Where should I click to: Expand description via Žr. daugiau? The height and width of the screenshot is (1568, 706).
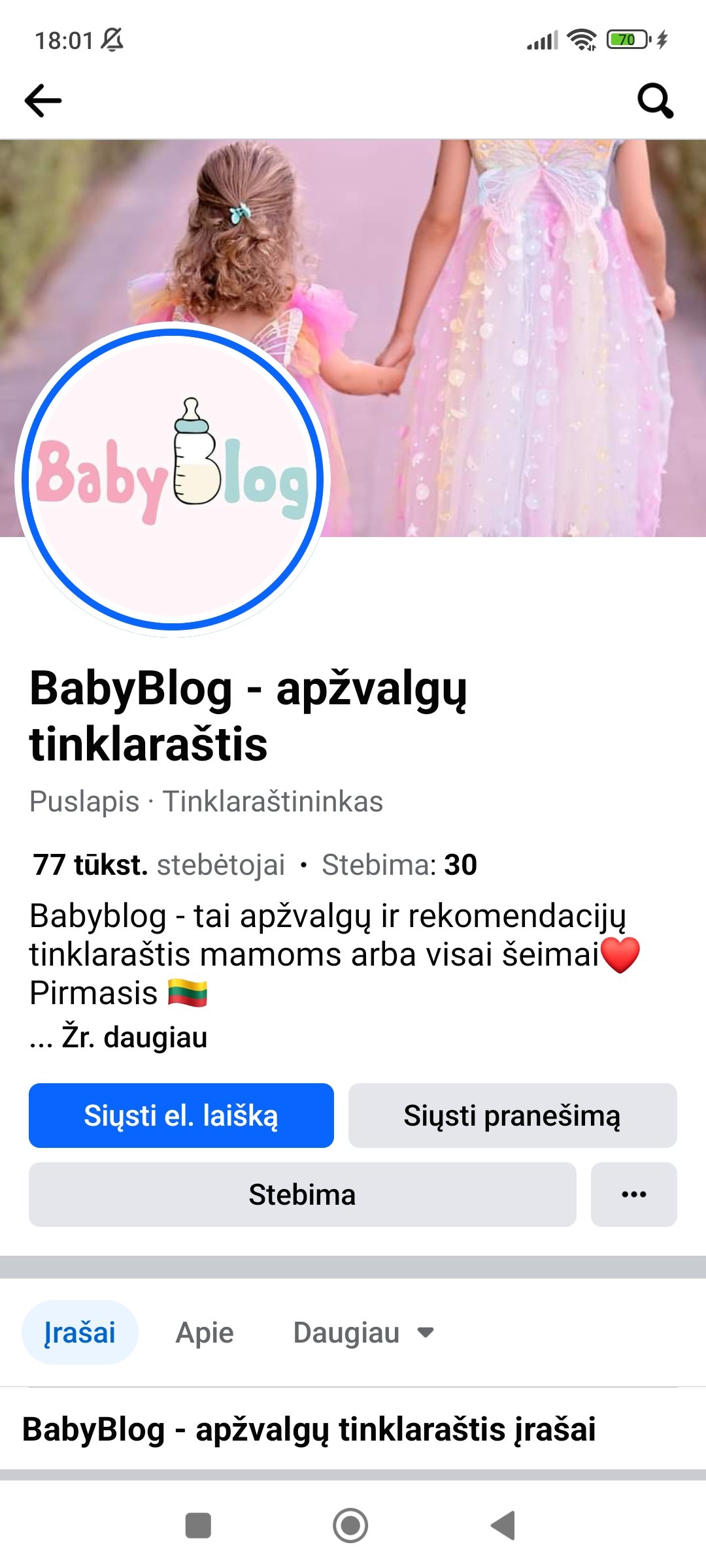click(x=134, y=1037)
